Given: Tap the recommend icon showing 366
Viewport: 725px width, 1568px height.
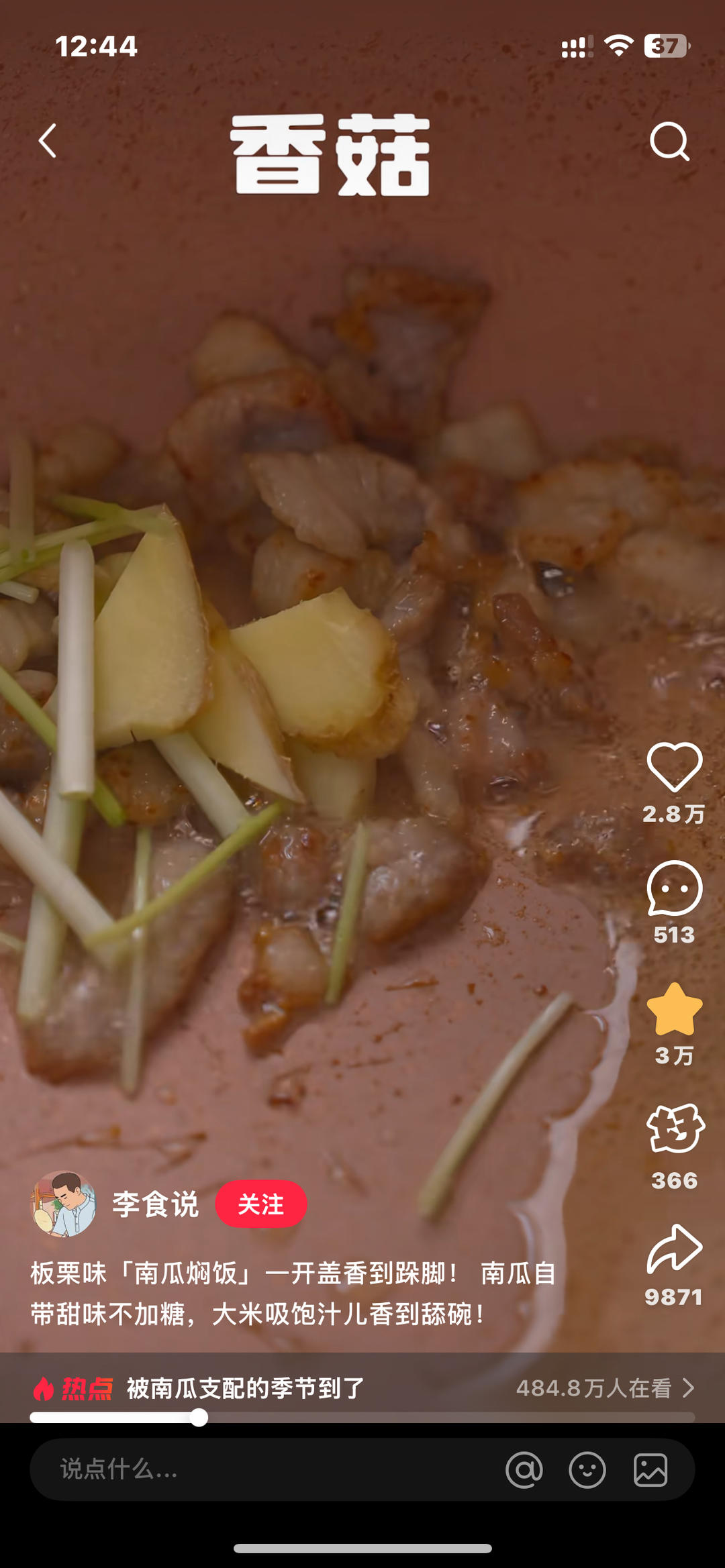Looking at the screenshot, I should click(x=675, y=1129).
